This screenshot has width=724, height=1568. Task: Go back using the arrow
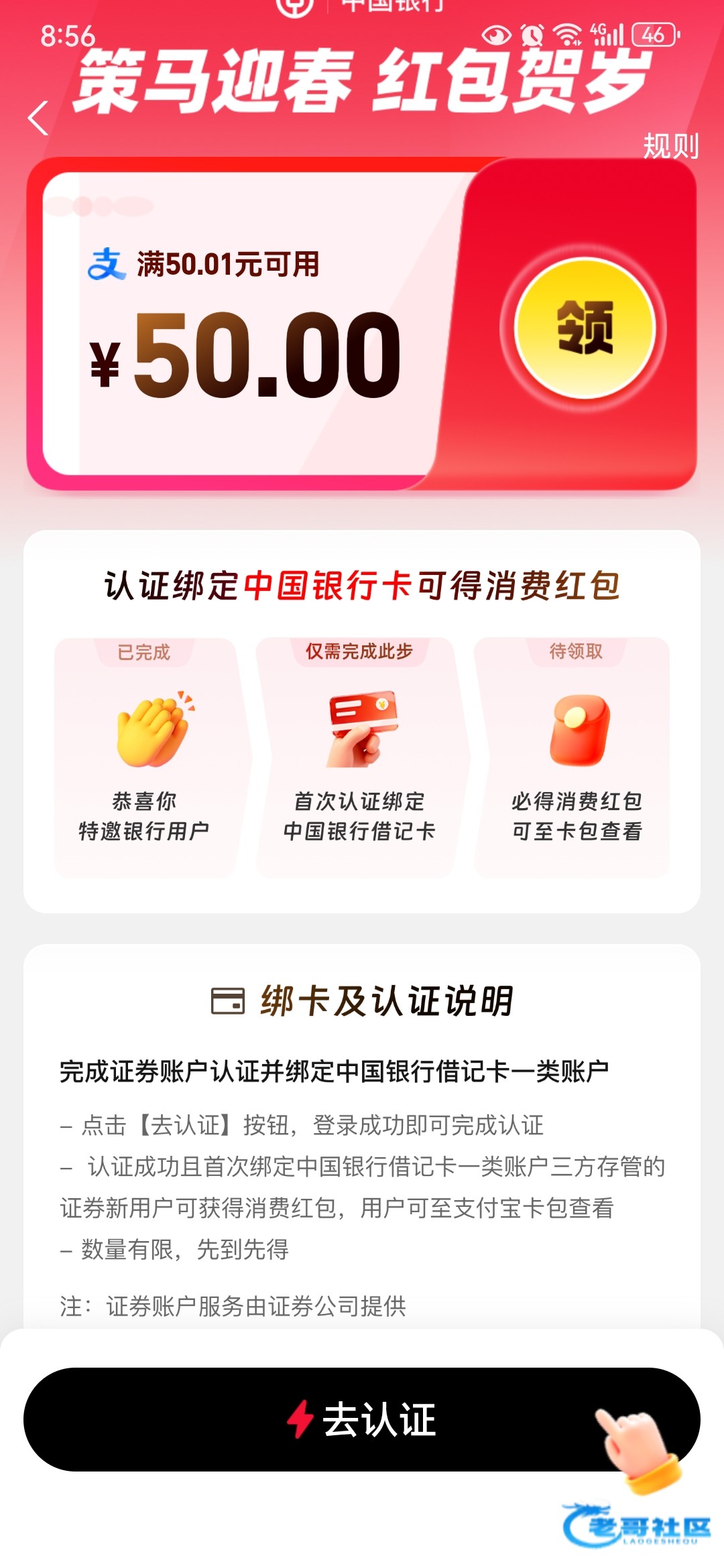[38, 119]
